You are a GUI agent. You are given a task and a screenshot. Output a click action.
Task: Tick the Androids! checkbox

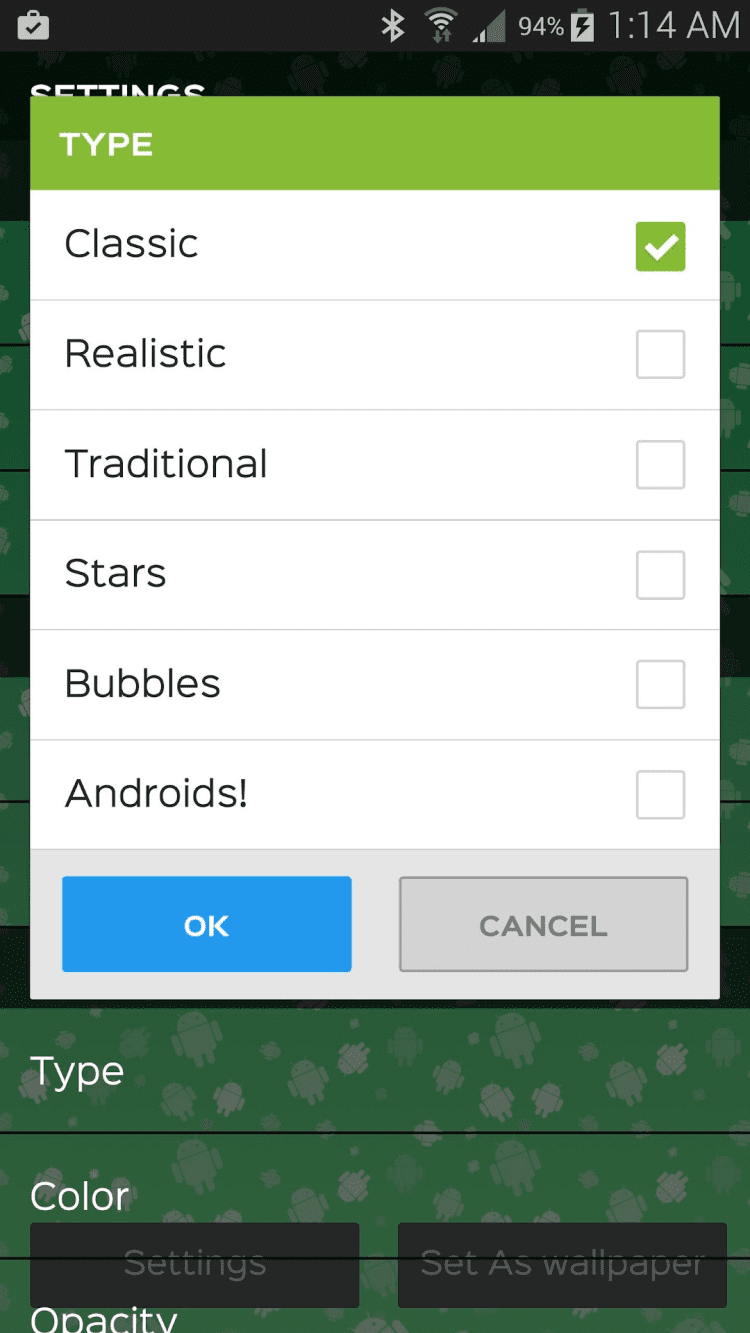(x=660, y=795)
